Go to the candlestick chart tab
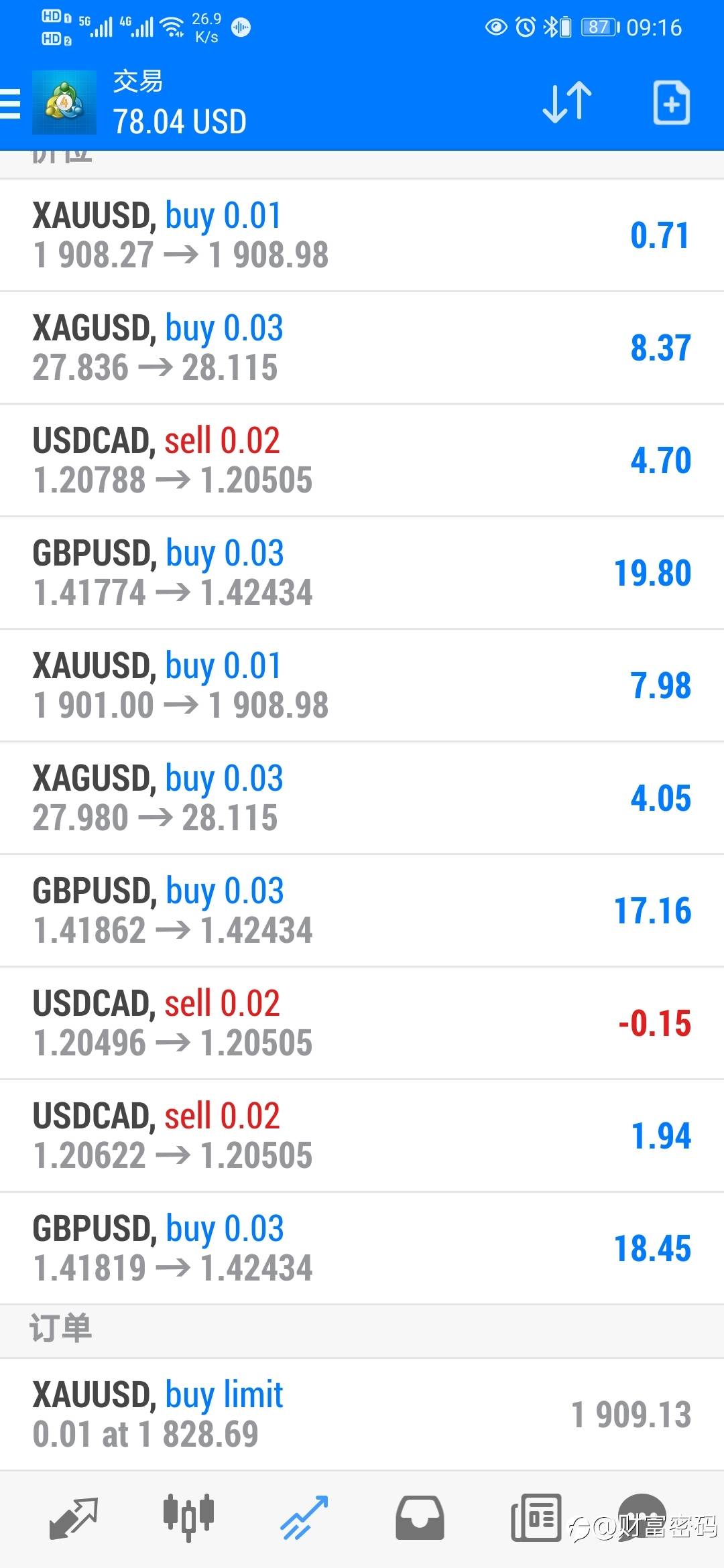 pyautogui.click(x=188, y=1516)
